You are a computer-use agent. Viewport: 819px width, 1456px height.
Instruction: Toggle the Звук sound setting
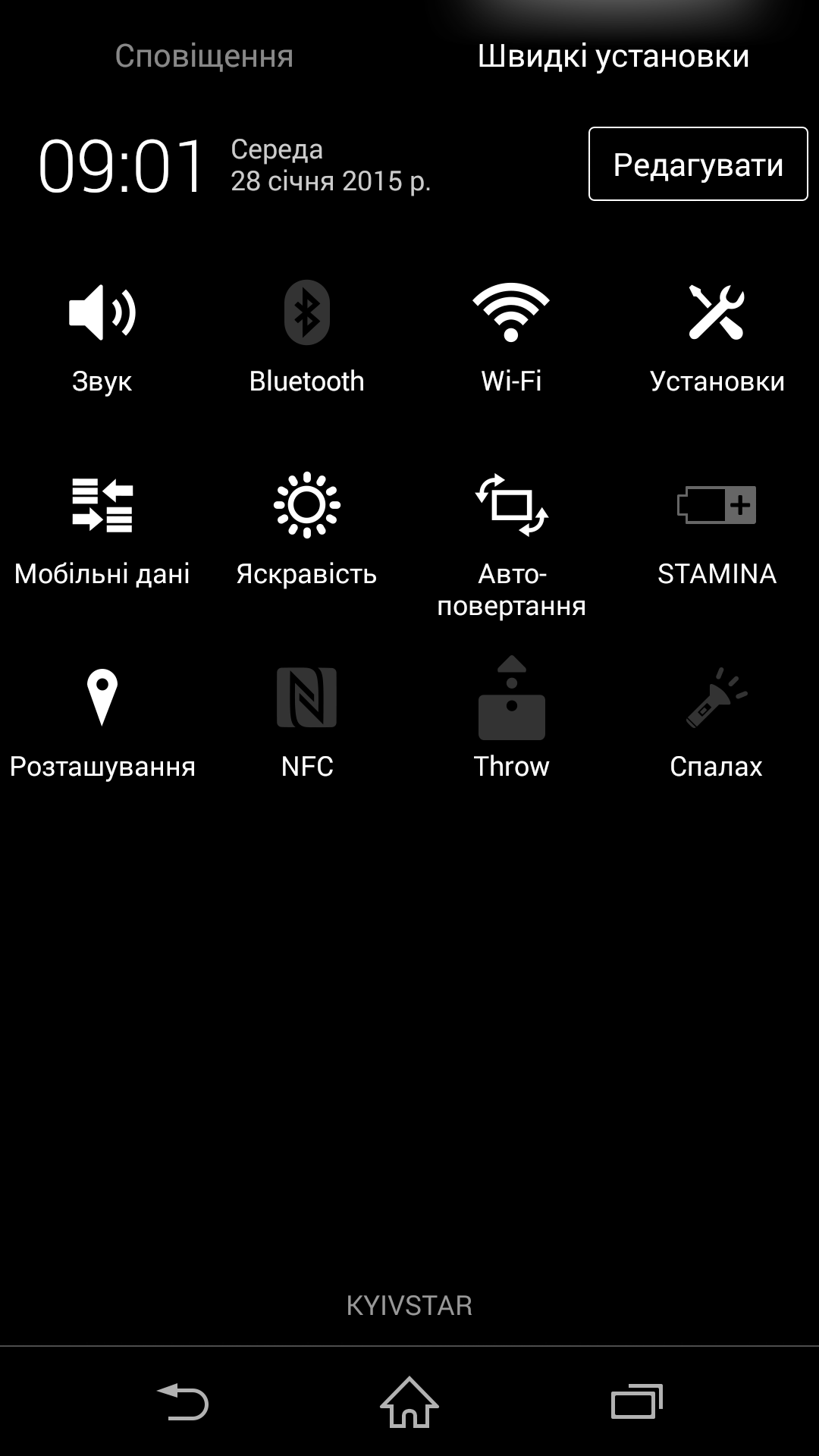tap(102, 339)
